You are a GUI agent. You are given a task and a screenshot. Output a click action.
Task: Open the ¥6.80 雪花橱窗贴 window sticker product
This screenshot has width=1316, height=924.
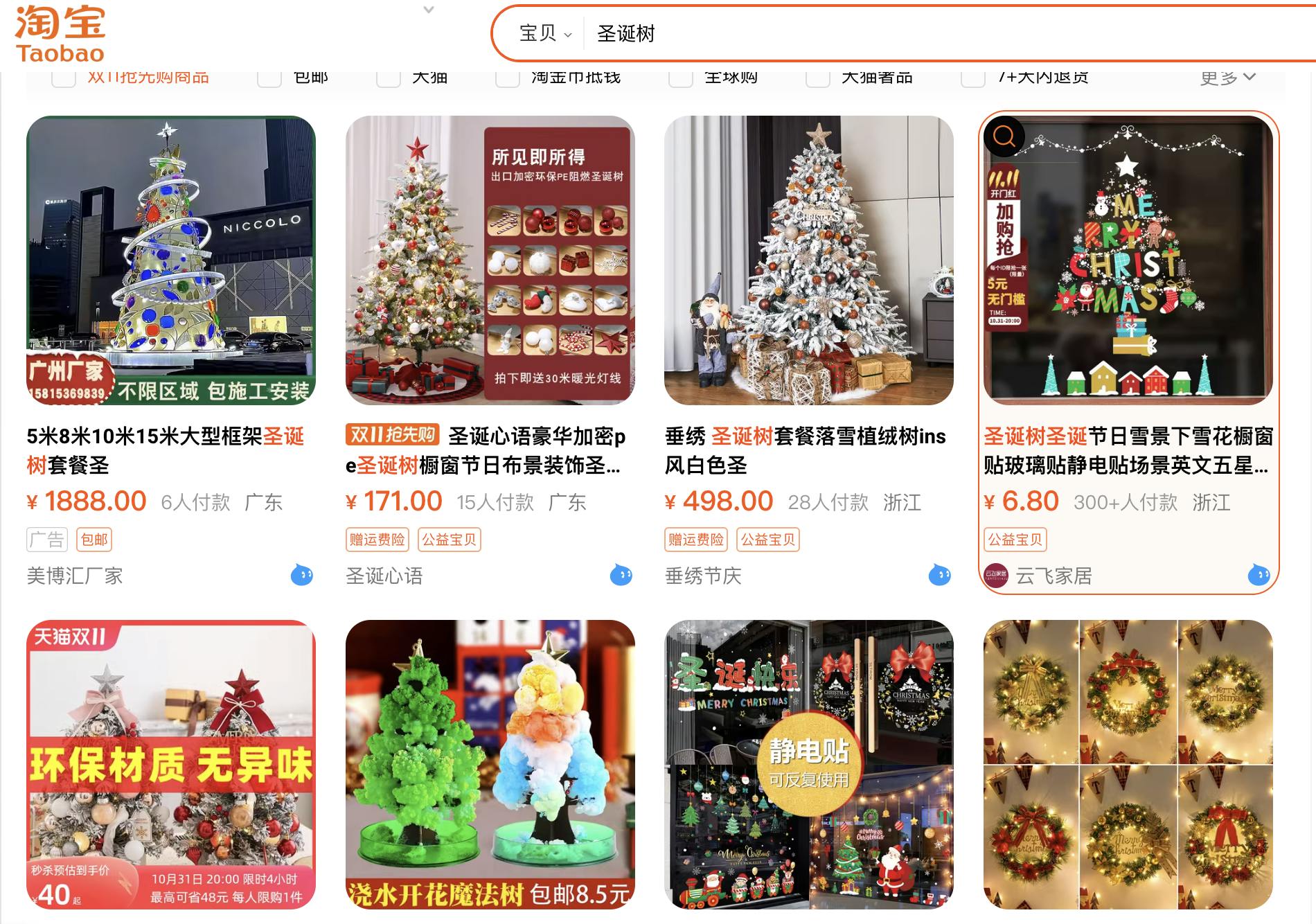point(1128,450)
